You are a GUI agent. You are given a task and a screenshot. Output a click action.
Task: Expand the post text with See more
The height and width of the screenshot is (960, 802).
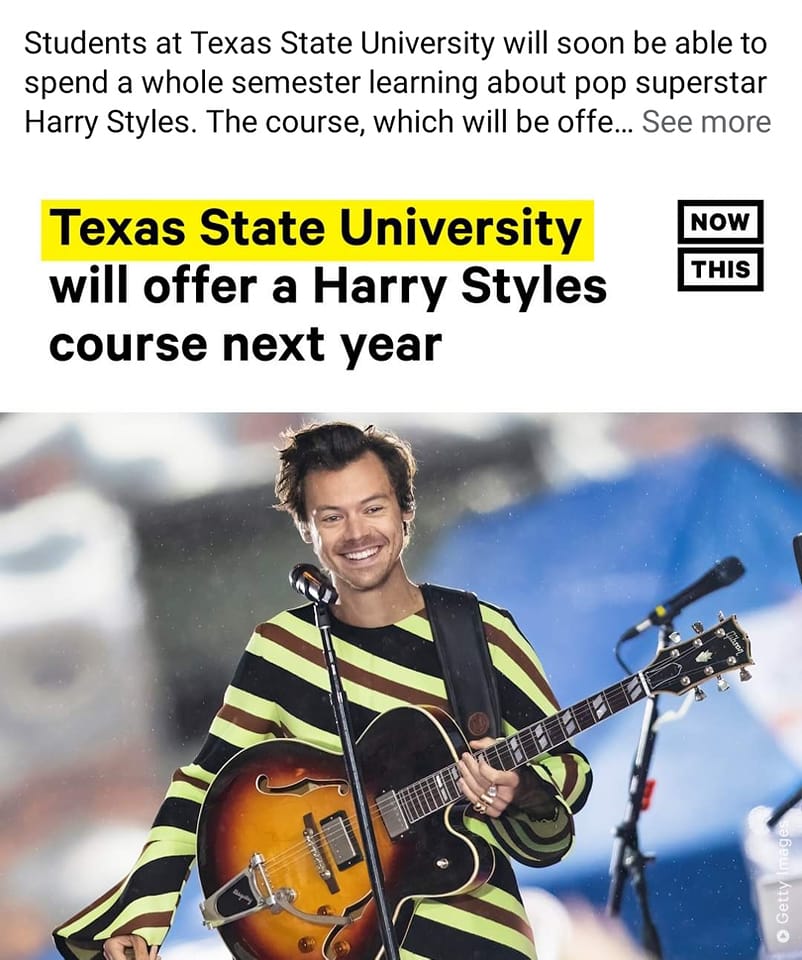[706, 122]
